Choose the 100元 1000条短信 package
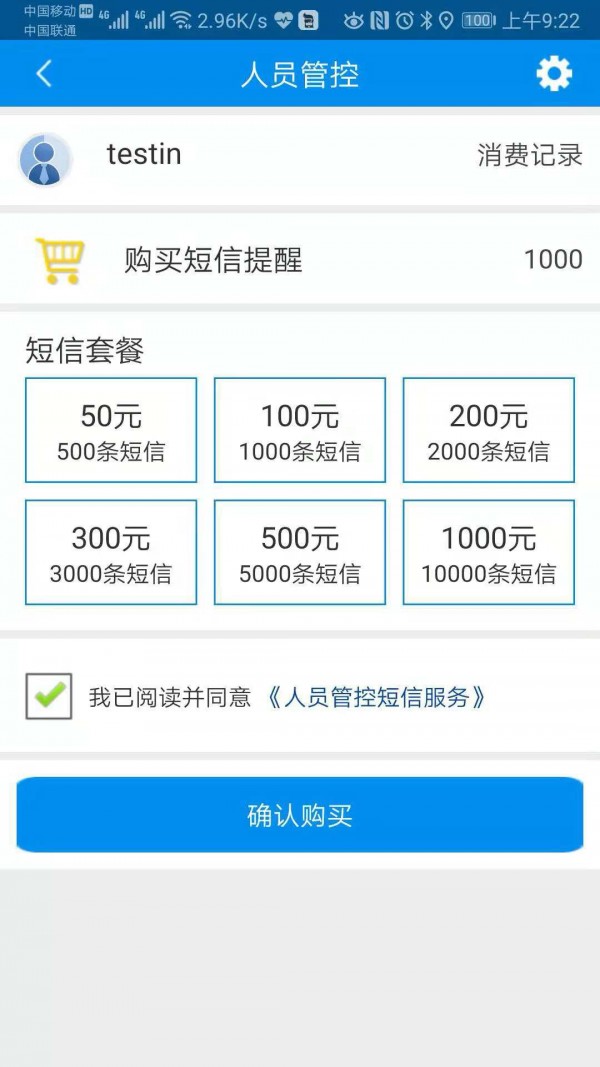This screenshot has width=600, height=1067. pos(300,430)
